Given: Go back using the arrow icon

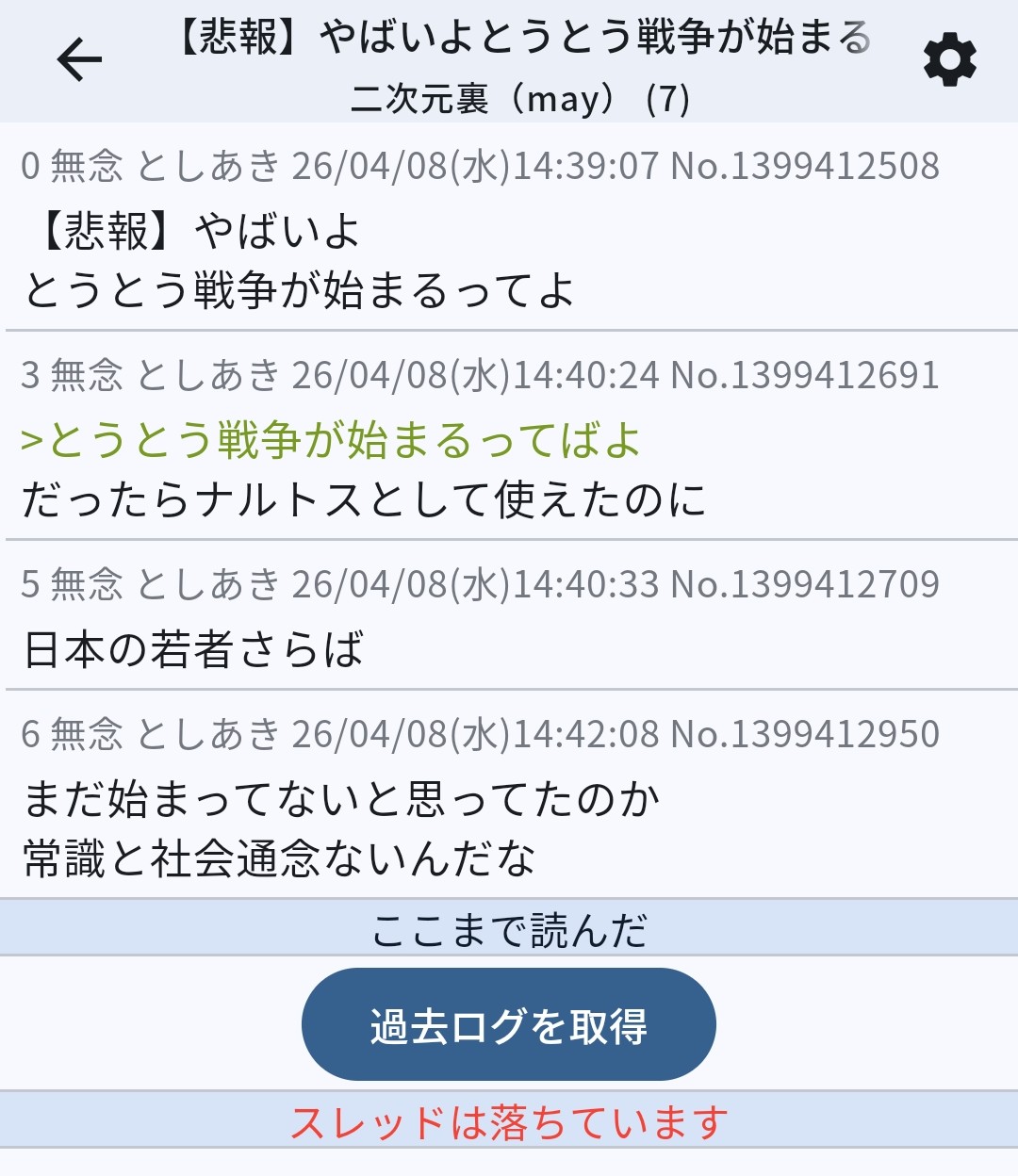Looking at the screenshot, I should pos(79,60).
